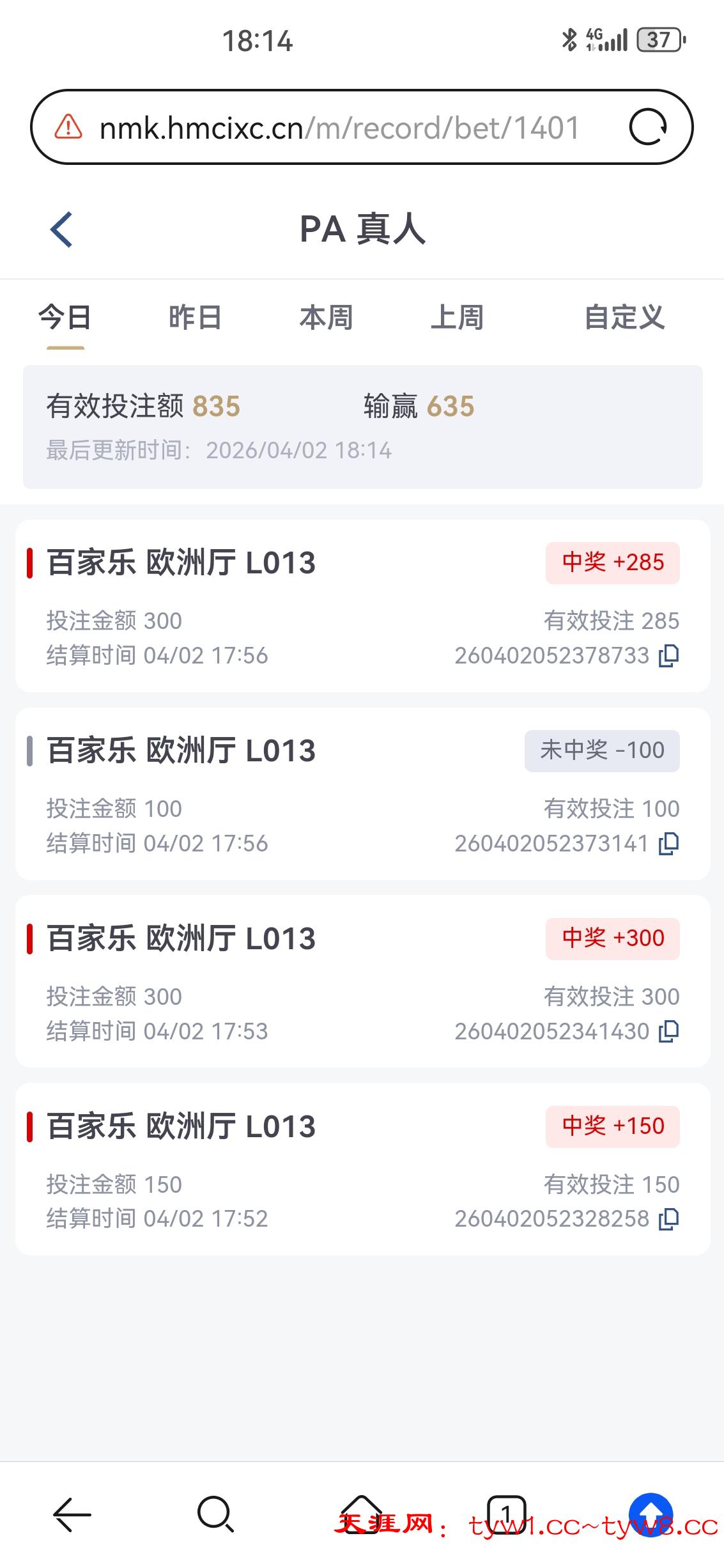Copy order number 260402052341430
This screenshot has width=724, height=1568.
coord(668,1032)
